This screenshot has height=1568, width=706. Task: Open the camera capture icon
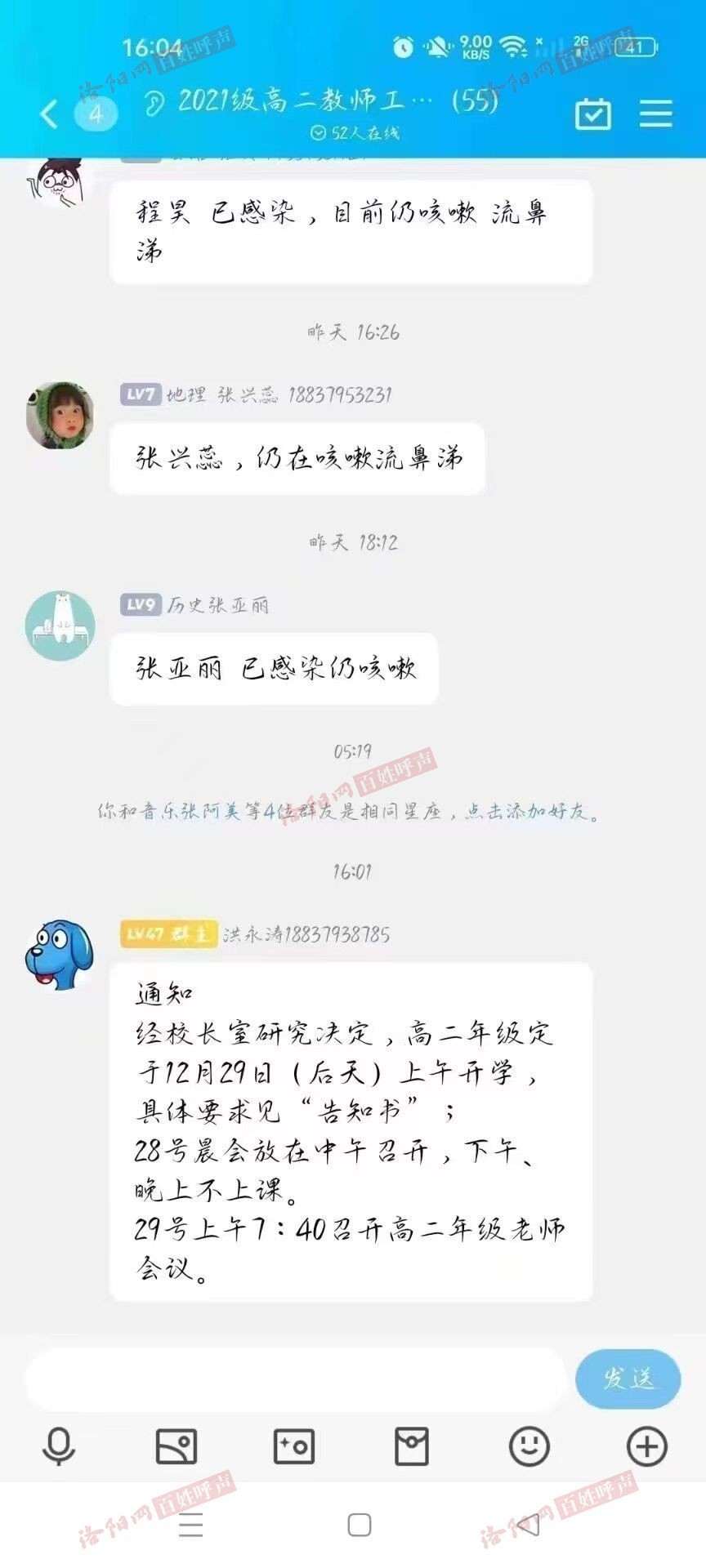(x=294, y=1447)
